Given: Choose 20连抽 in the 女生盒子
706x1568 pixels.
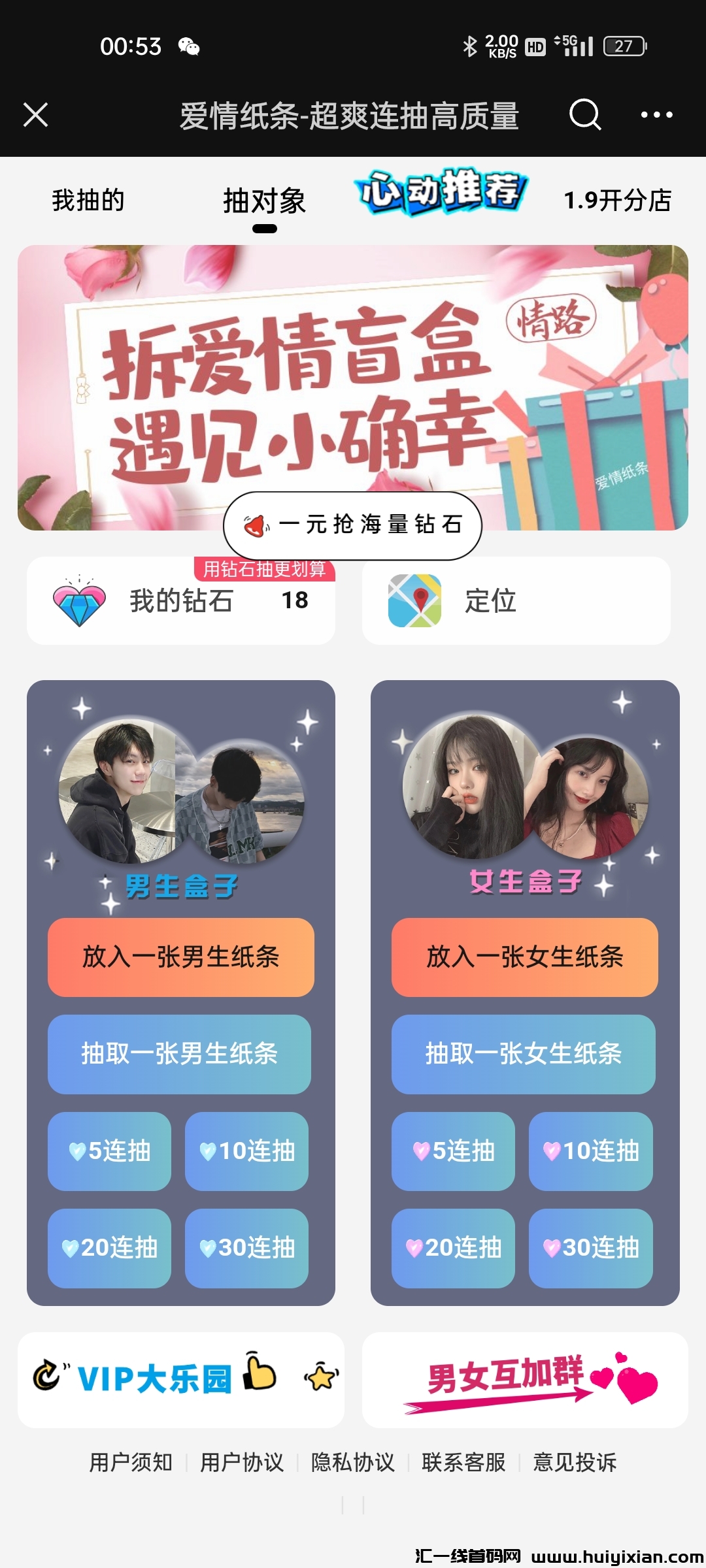Looking at the screenshot, I should tap(453, 1248).
